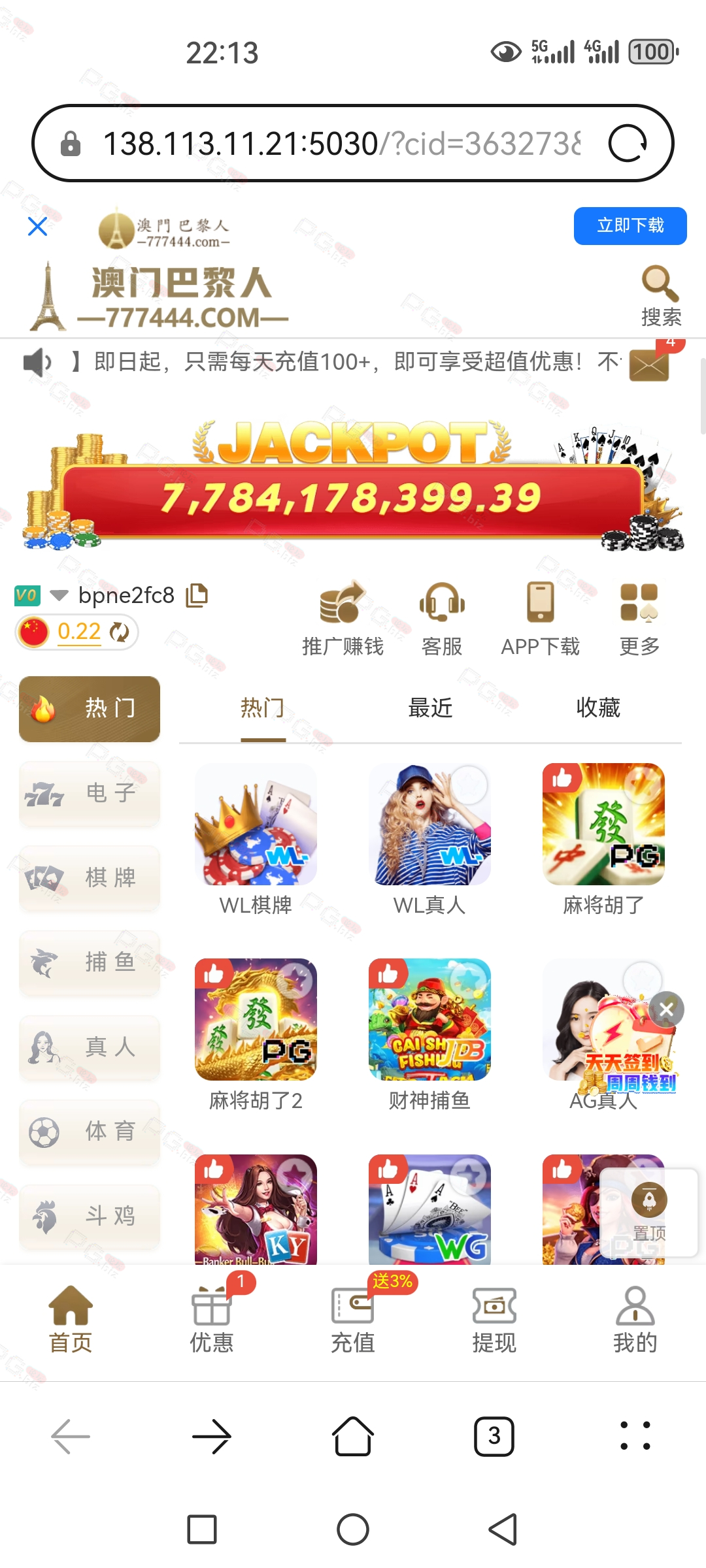Viewport: 706px width, 1568px height.
Task: Launch the 财神捕鱼 game
Action: click(429, 1034)
